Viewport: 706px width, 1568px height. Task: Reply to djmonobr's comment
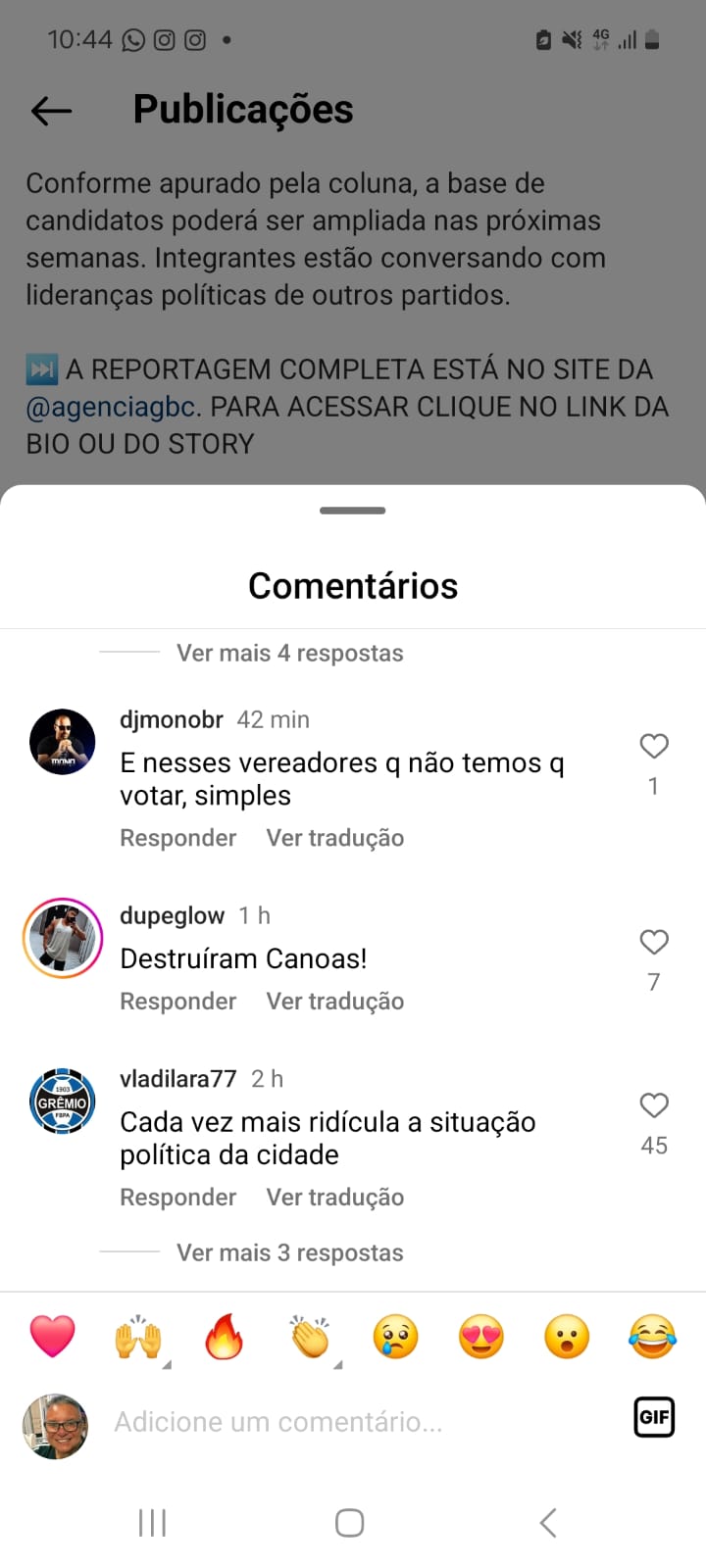177,838
